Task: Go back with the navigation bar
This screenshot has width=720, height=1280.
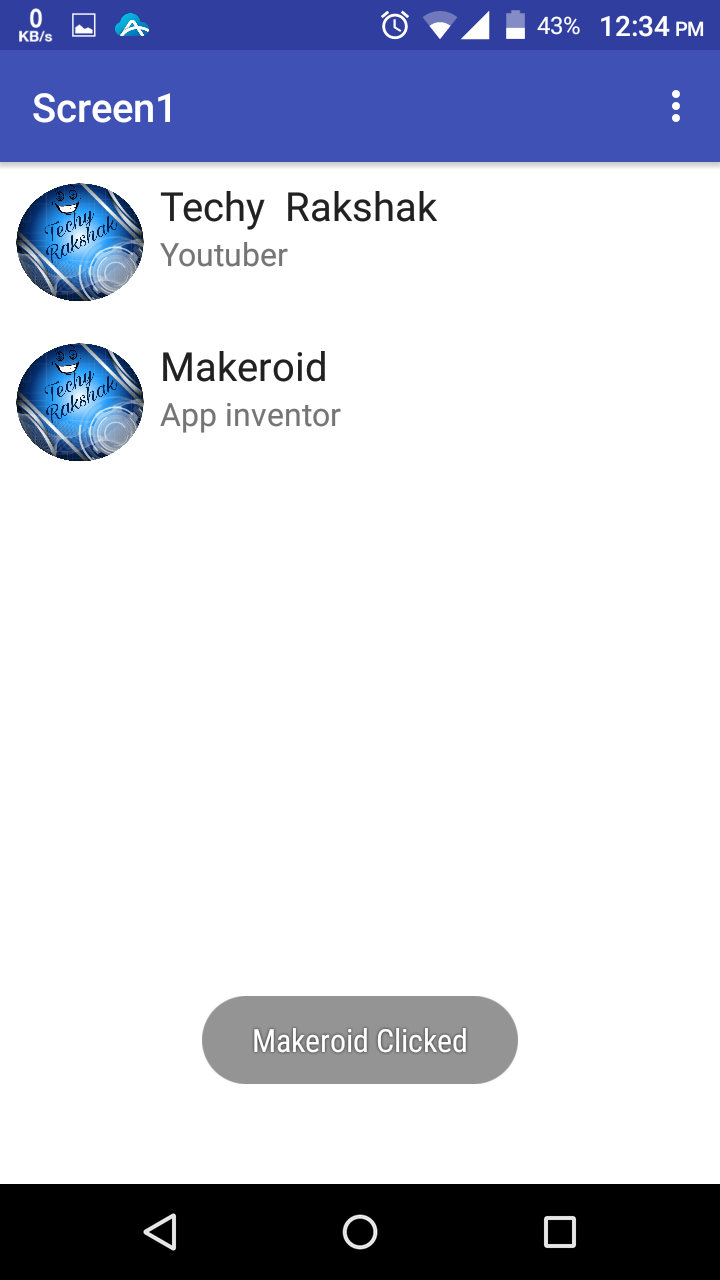Action: point(160,1231)
